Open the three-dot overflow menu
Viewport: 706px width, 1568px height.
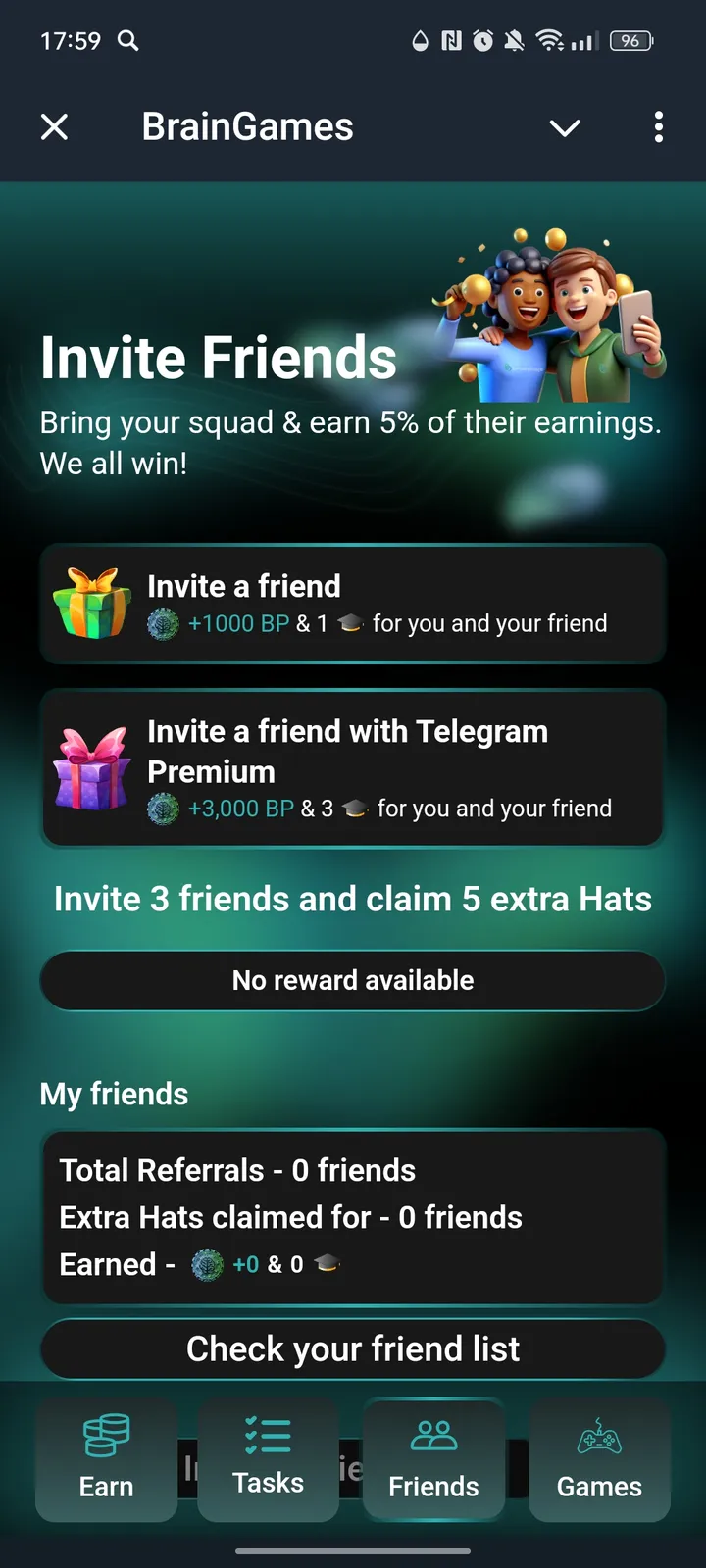tap(658, 126)
